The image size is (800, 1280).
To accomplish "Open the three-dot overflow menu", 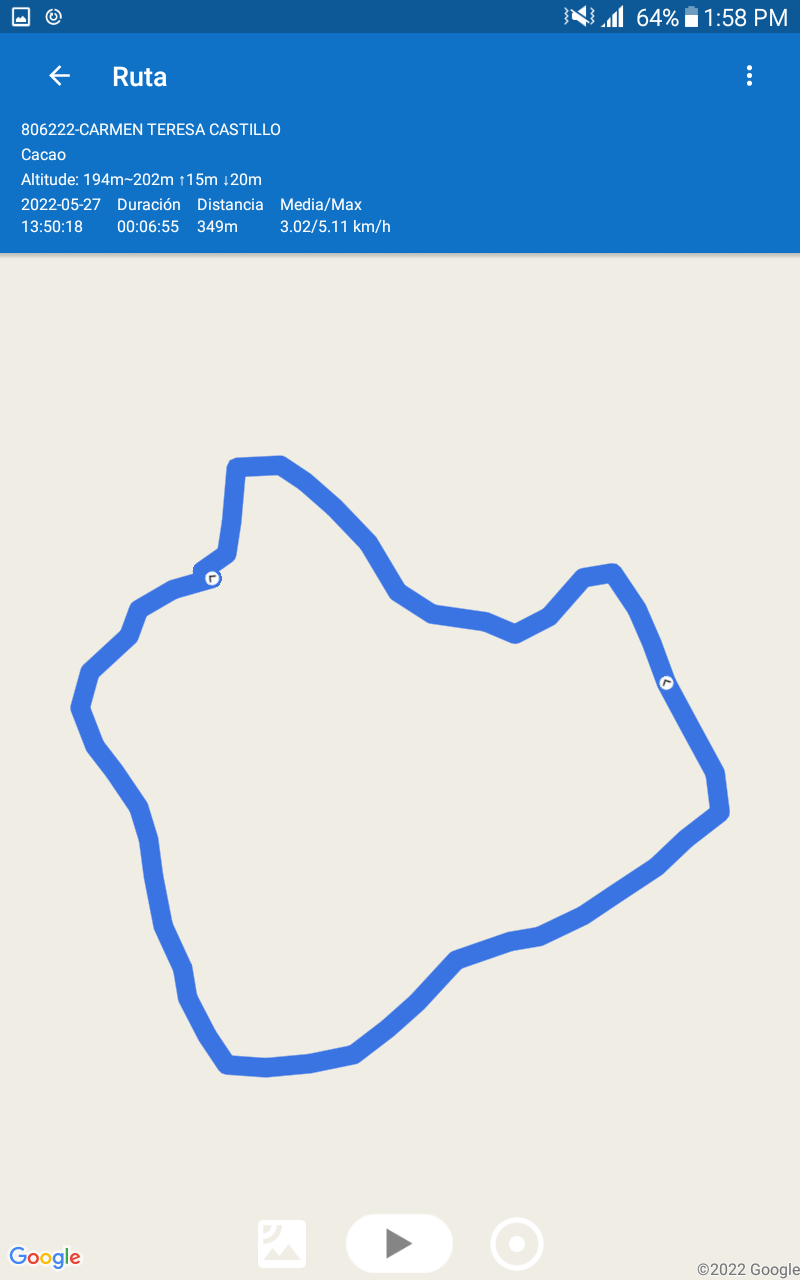I will pos(749,76).
